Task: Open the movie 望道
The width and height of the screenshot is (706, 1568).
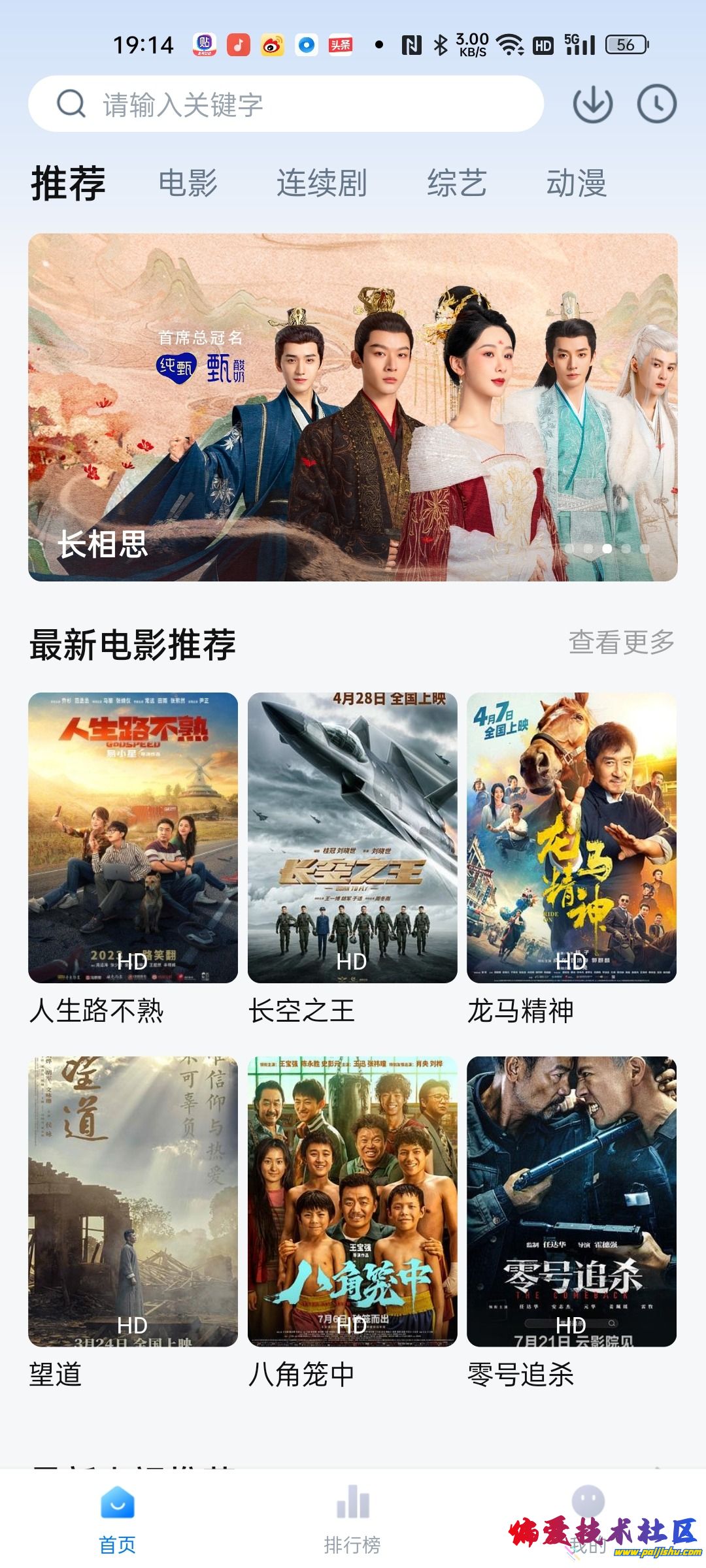Action: pos(133,1201)
